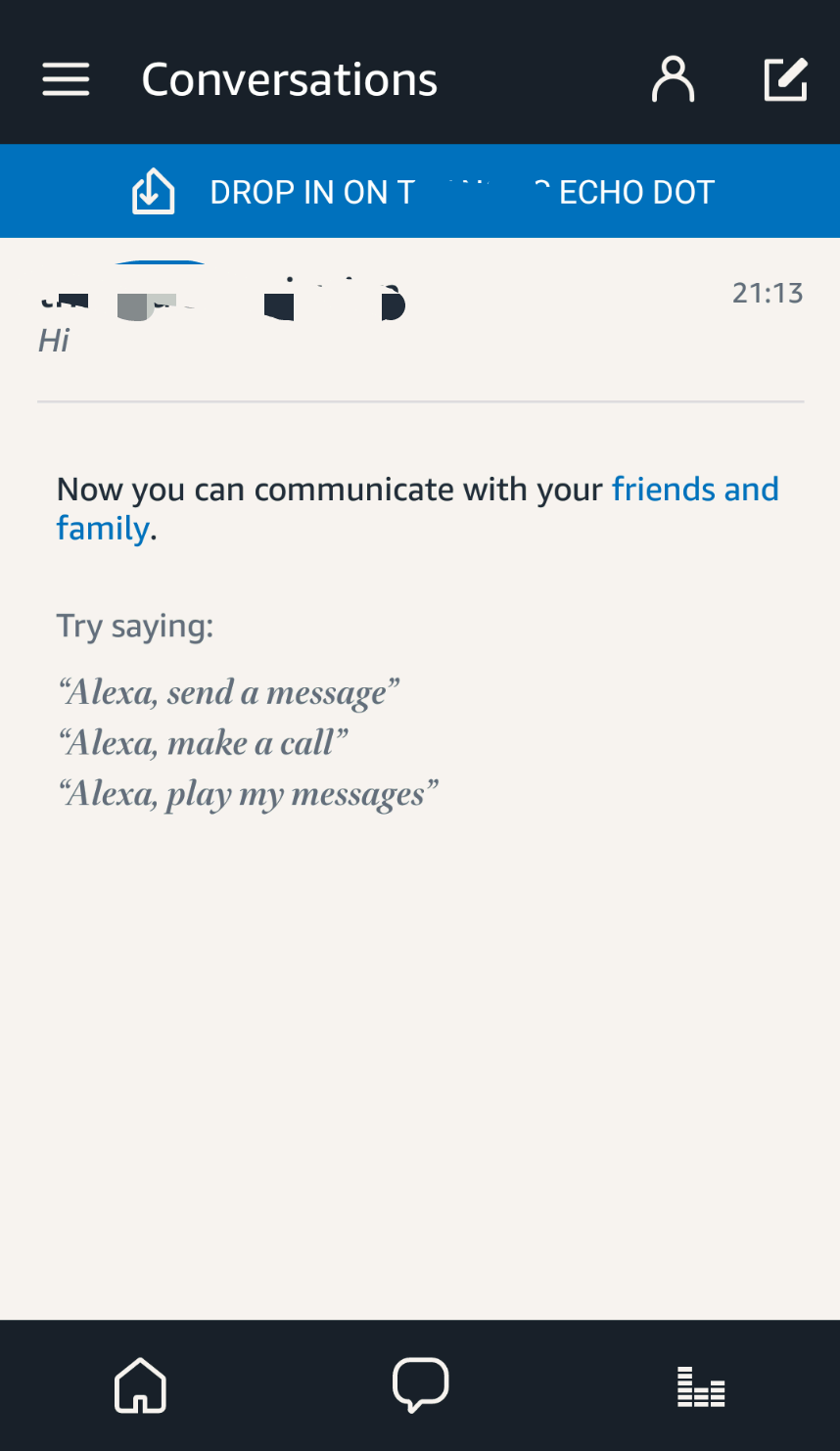Screen dimensions: 840x1451
Task: Open the hamburger drawer menu
Action: tap(66, 79)
